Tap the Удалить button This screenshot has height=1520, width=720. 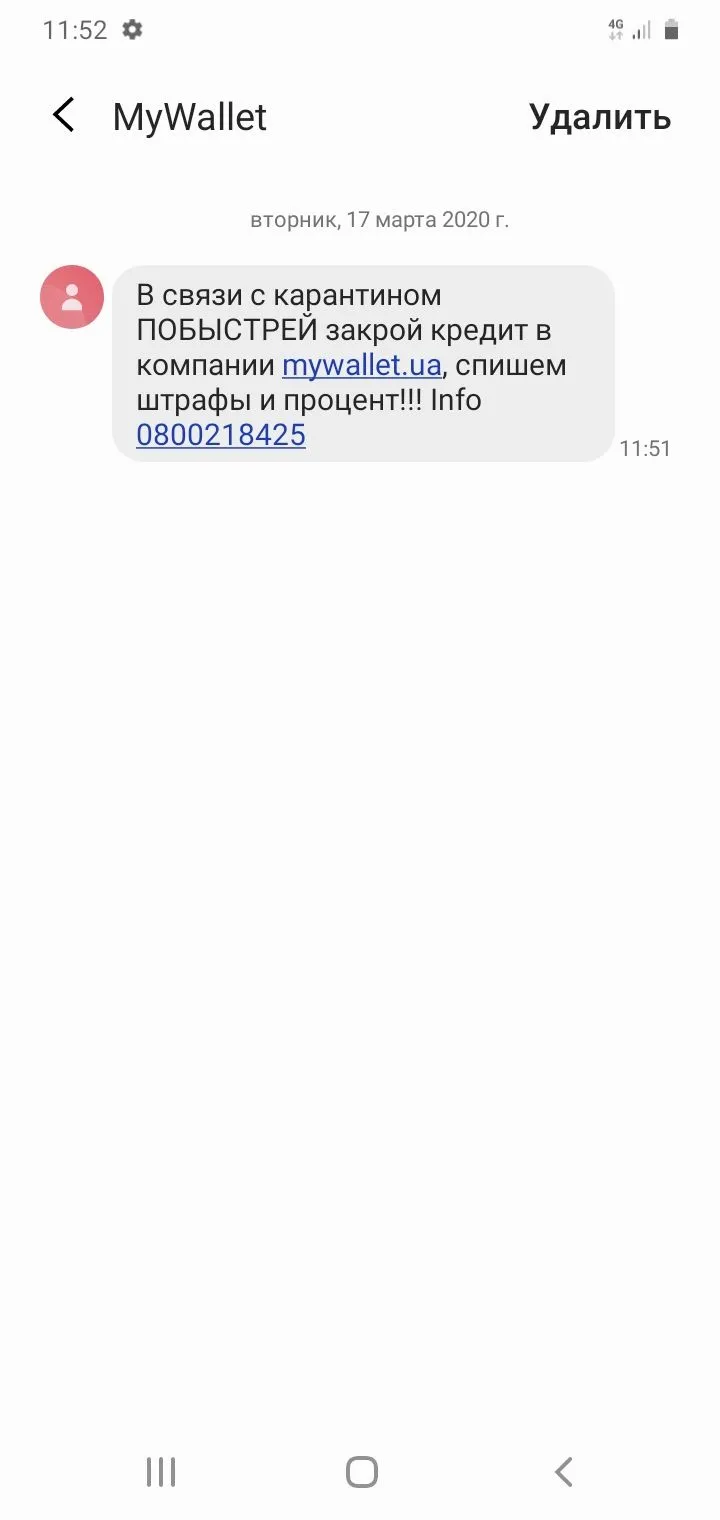(x=599, y=117)
